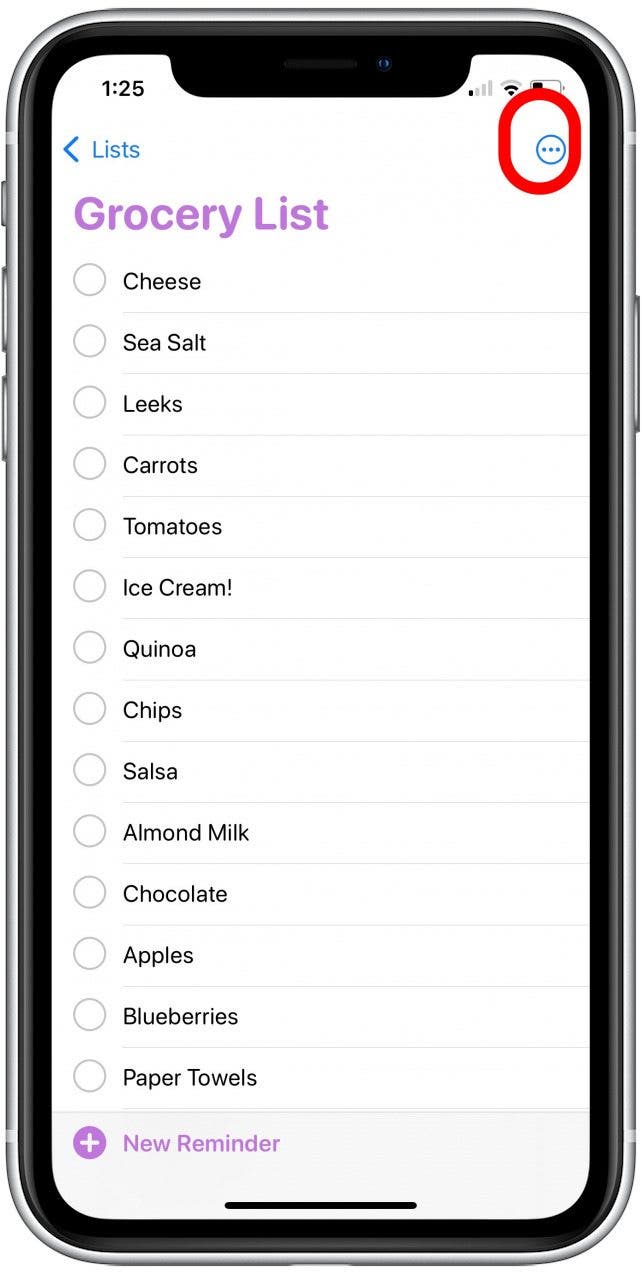Tick the Carrots circle
This screenshot has height=1274, width=642.
click(90, 464)
